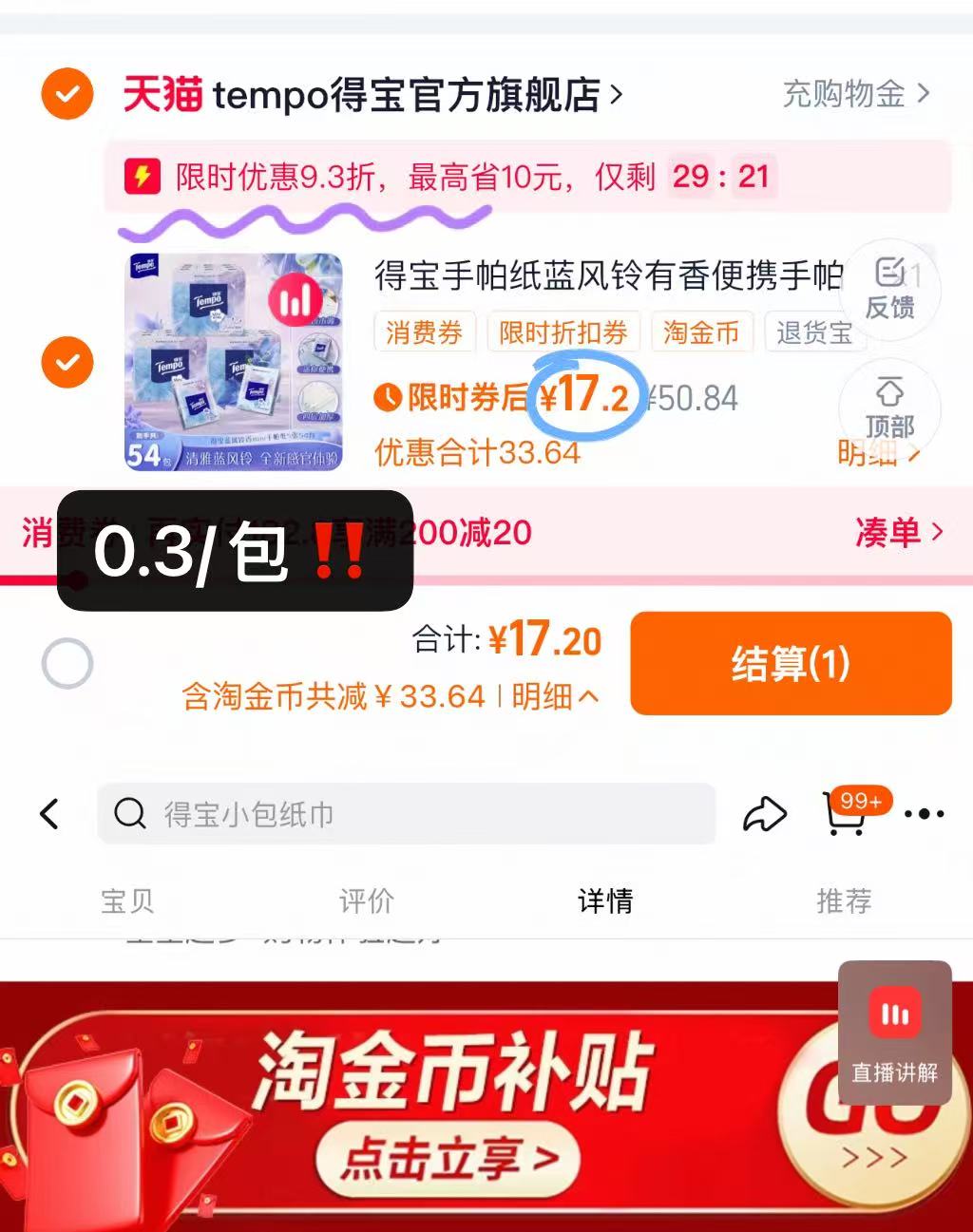
Task: Tap the back arrow above the search bar
Action: (49, 814)
